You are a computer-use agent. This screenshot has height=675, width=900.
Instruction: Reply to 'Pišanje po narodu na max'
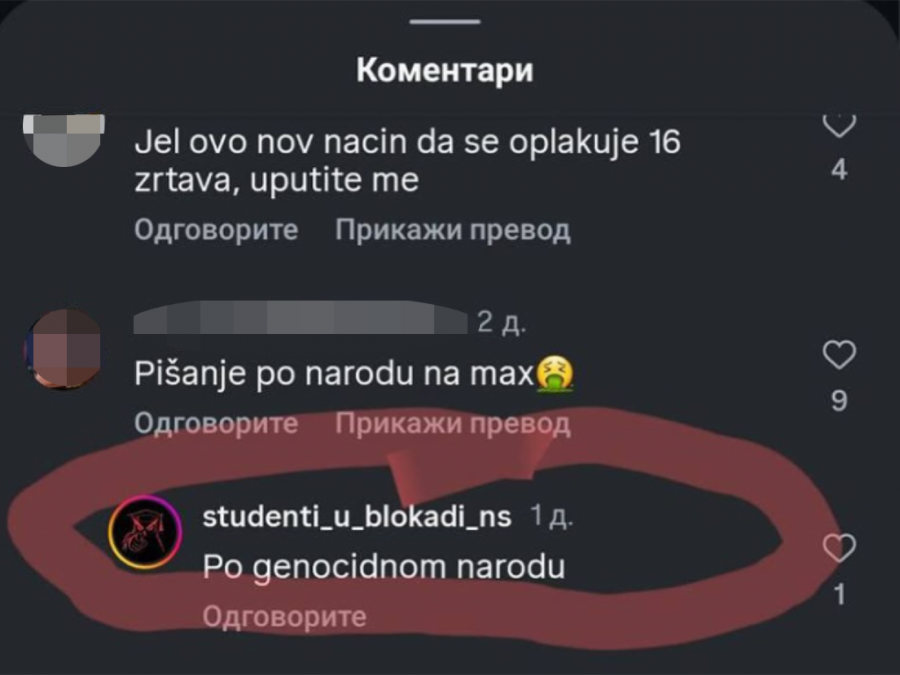point(216,423)
